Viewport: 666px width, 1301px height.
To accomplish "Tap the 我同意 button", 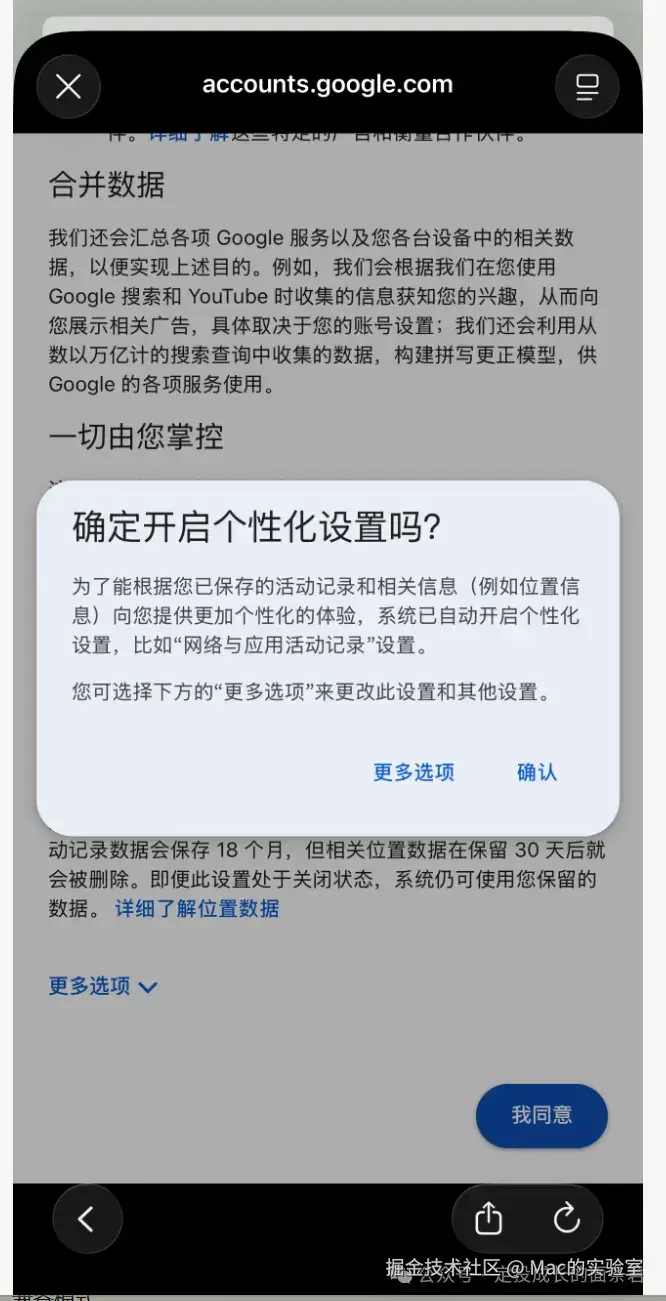I will pos(541,1115).
